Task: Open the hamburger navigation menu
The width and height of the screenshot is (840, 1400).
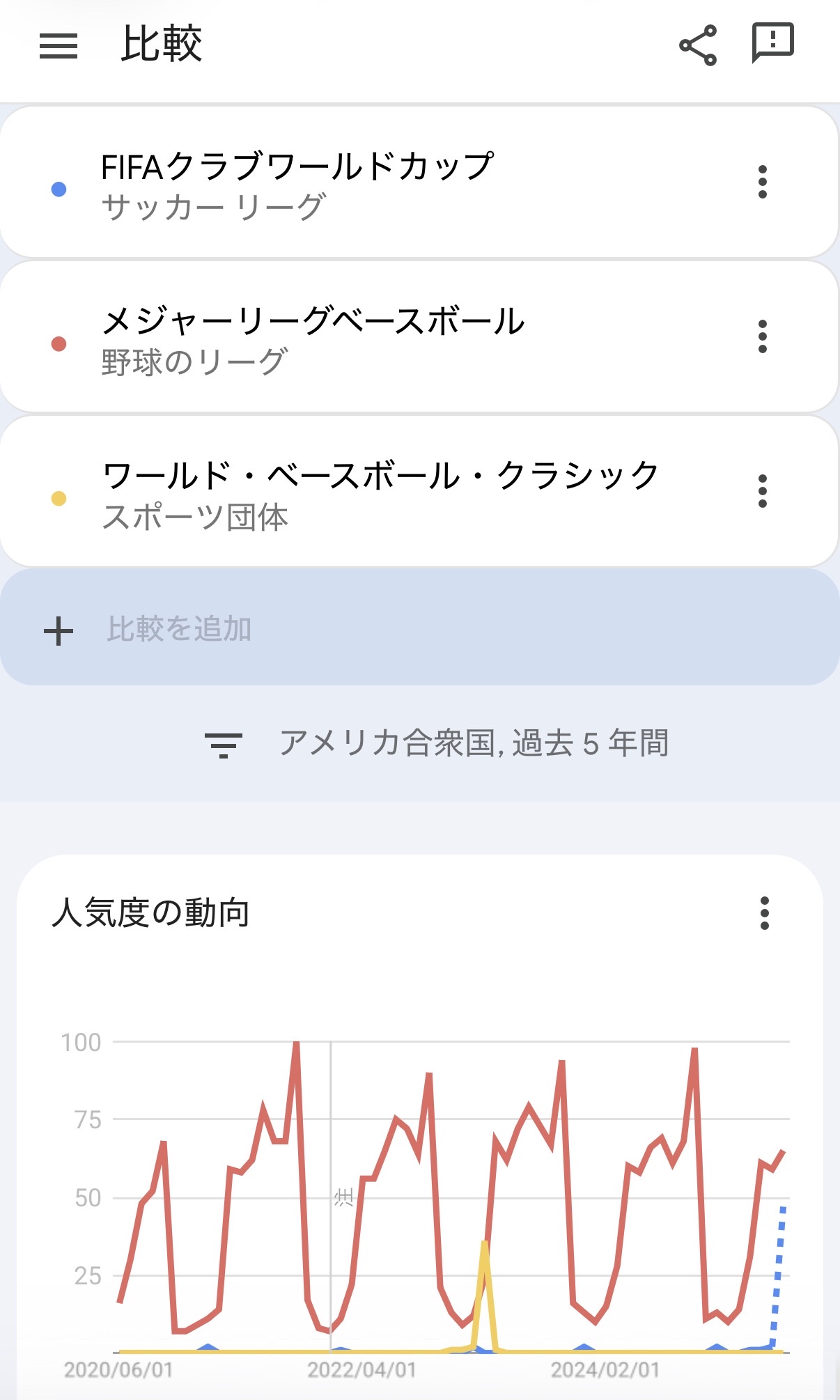Action: (x=59, y=46)
